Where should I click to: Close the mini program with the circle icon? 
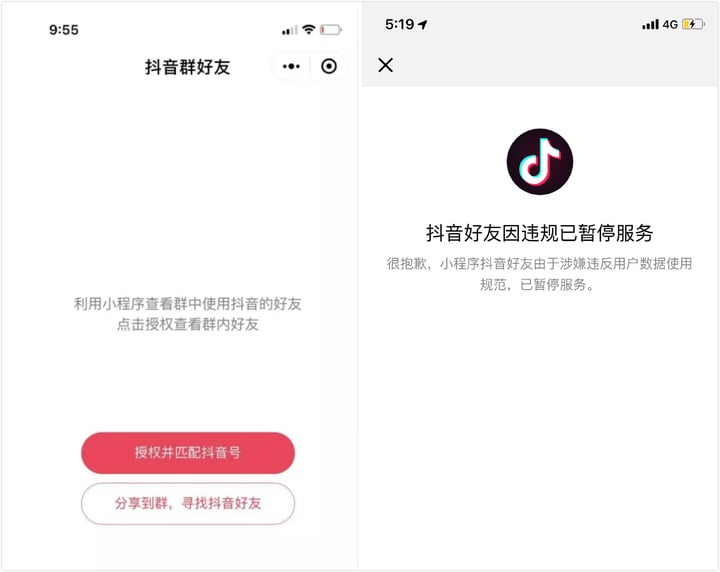click(x=329, y=67)
